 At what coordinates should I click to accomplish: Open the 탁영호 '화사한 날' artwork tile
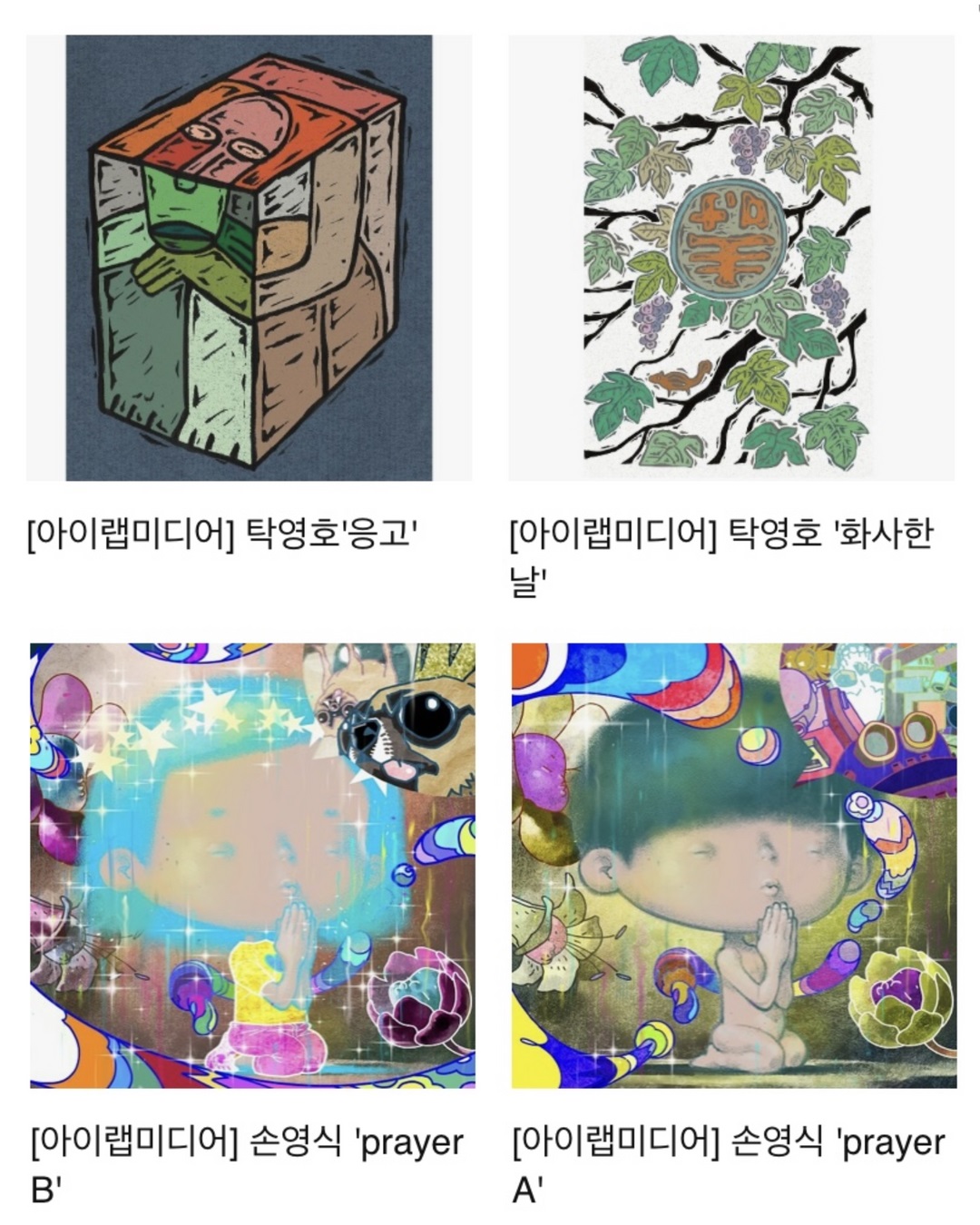tap(731, 258)
